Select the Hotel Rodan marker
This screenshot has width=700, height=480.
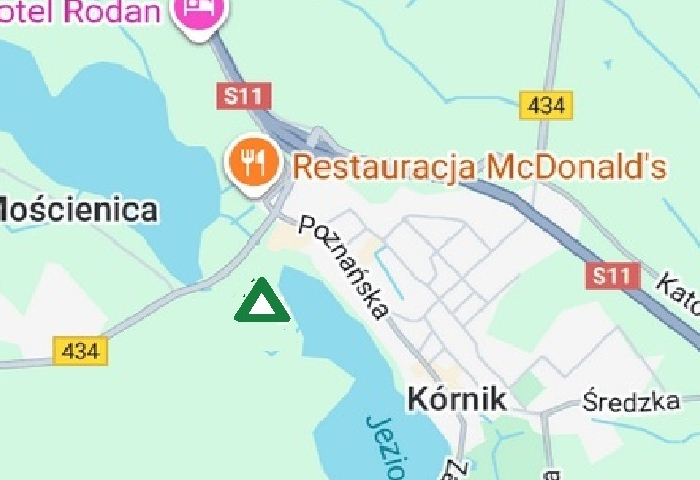[x=200, y=14]
